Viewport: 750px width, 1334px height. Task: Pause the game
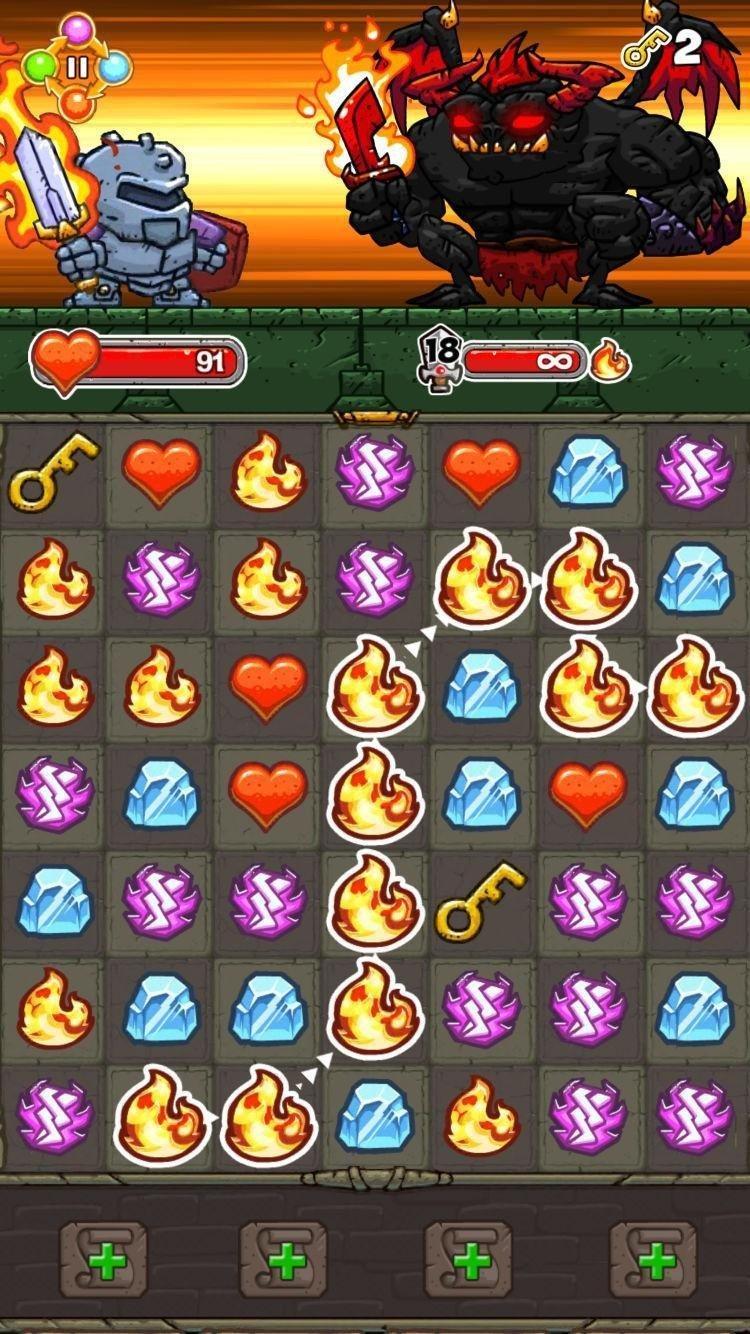tap(76, 68)
